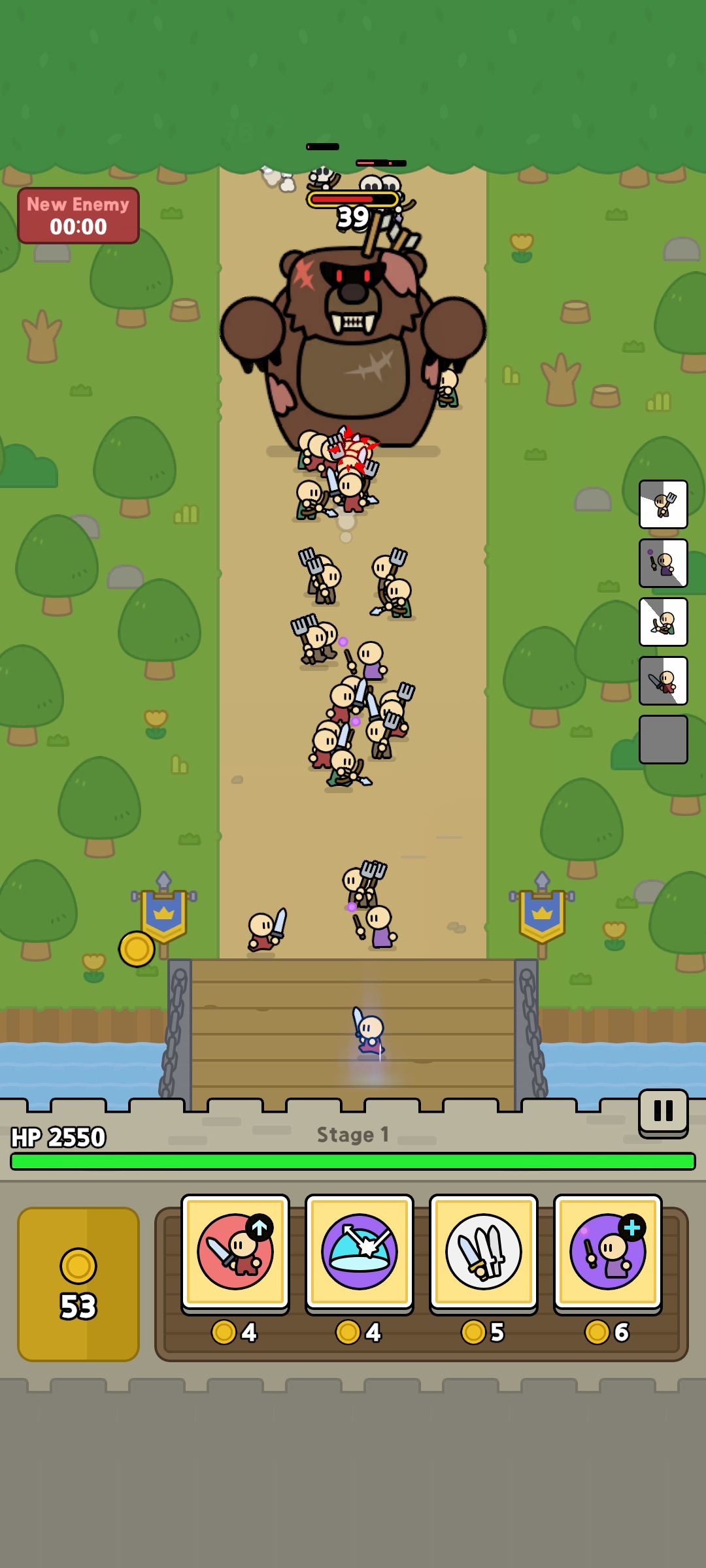Select the purple mage unit slot
The height and width of the screenshot is (1568, 706).
(663, 563)
